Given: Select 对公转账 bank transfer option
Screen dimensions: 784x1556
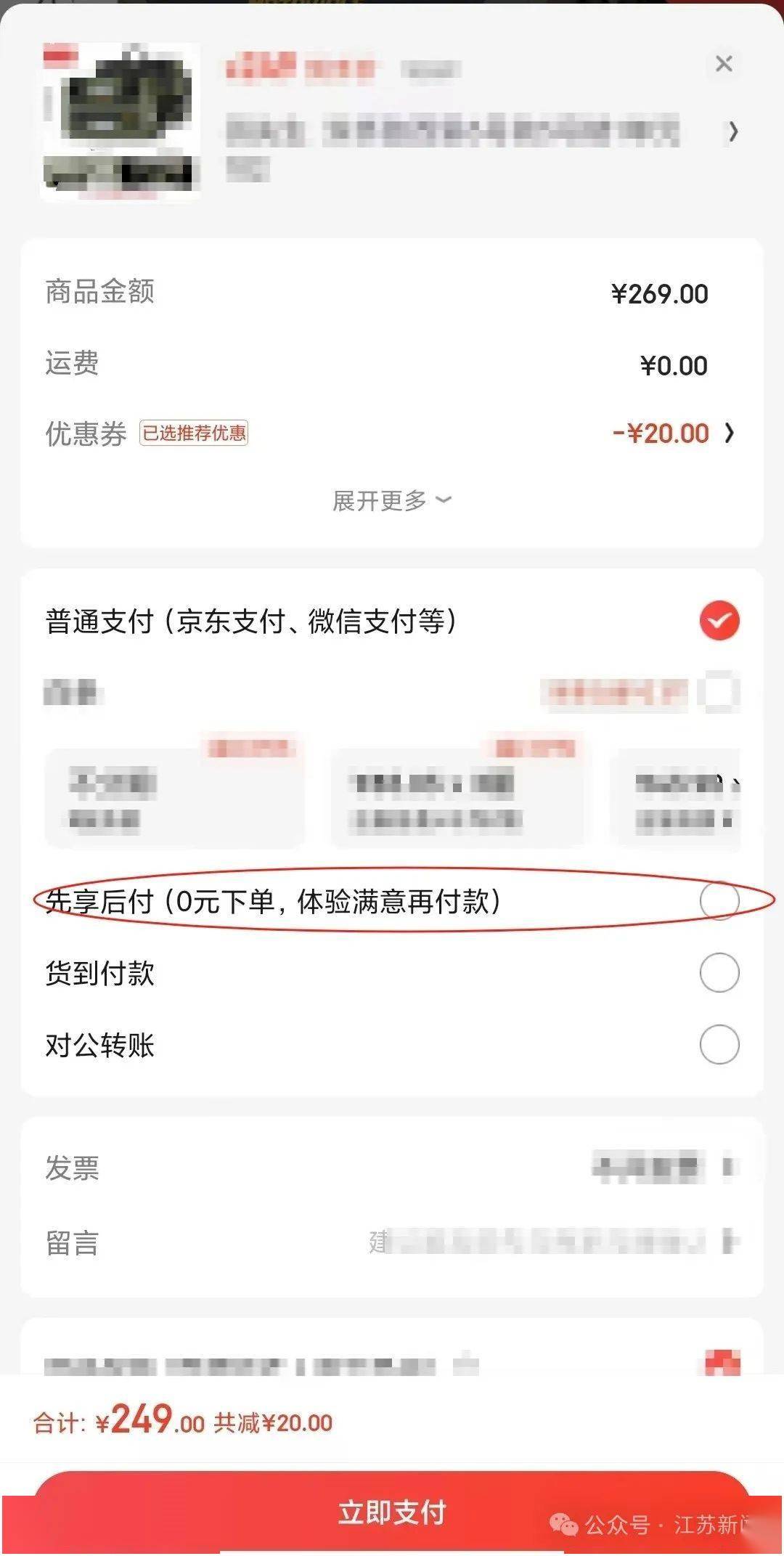Looking at the screenshot, I should tap(719, 1045).
